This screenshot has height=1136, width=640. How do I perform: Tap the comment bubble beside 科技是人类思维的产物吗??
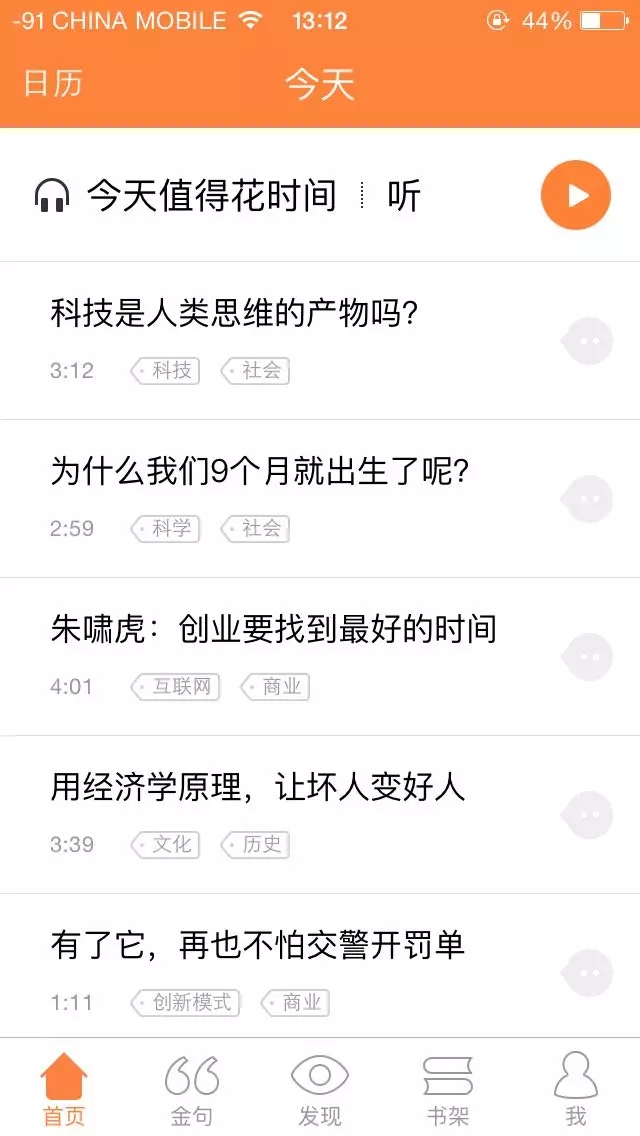click(x=587, y=341)
